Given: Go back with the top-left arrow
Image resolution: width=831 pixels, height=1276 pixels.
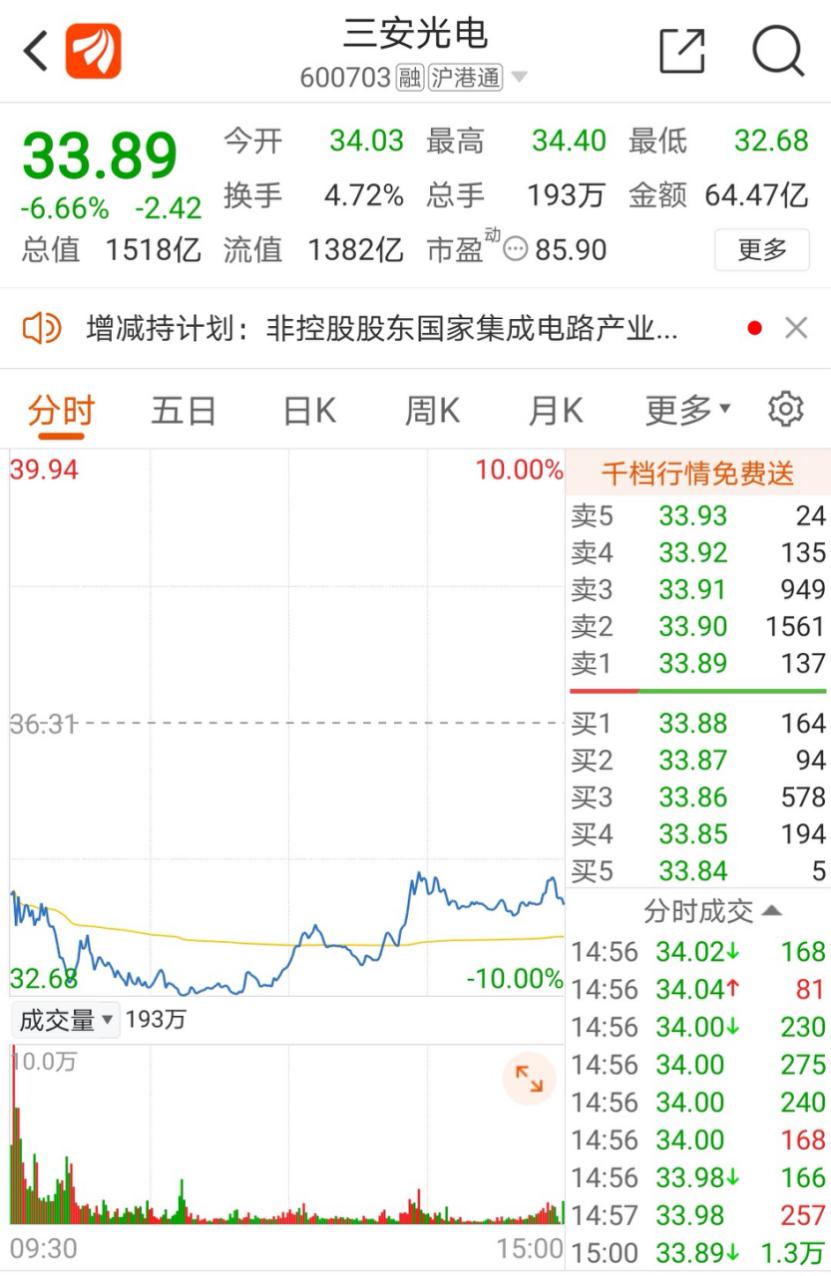Looking at the screenshot, I should pyautogui.click(x=36, y=51).
